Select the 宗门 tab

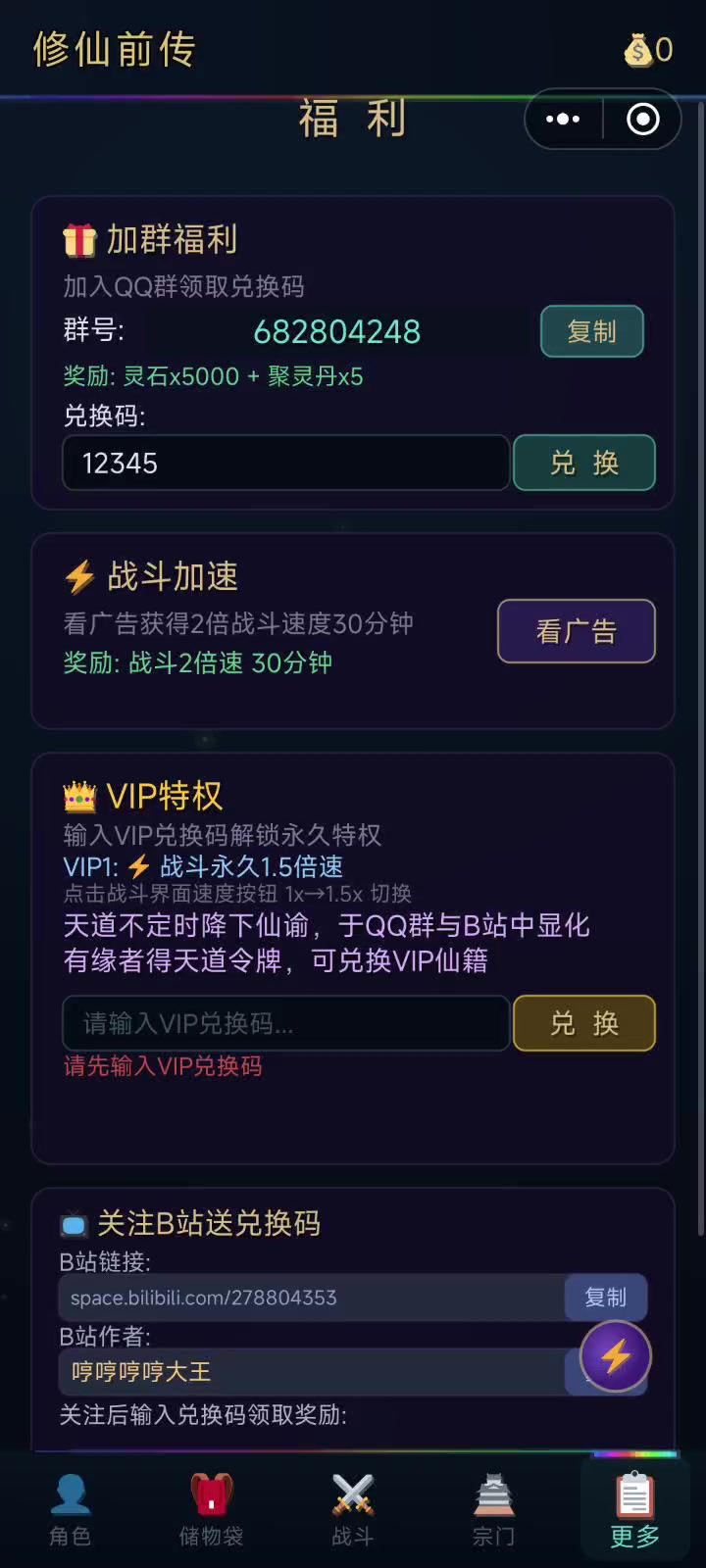click(493, 1509)
